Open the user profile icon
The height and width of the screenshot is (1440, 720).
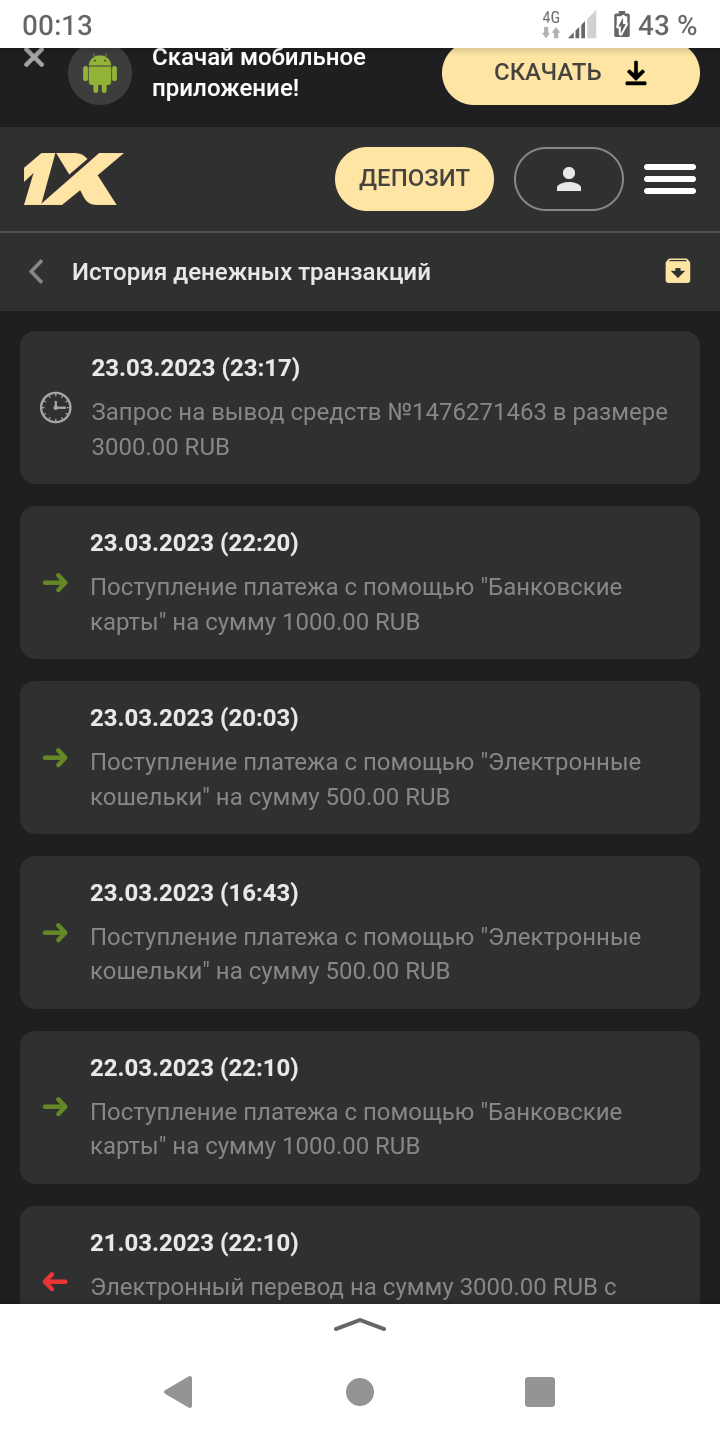tap(568, 179)
